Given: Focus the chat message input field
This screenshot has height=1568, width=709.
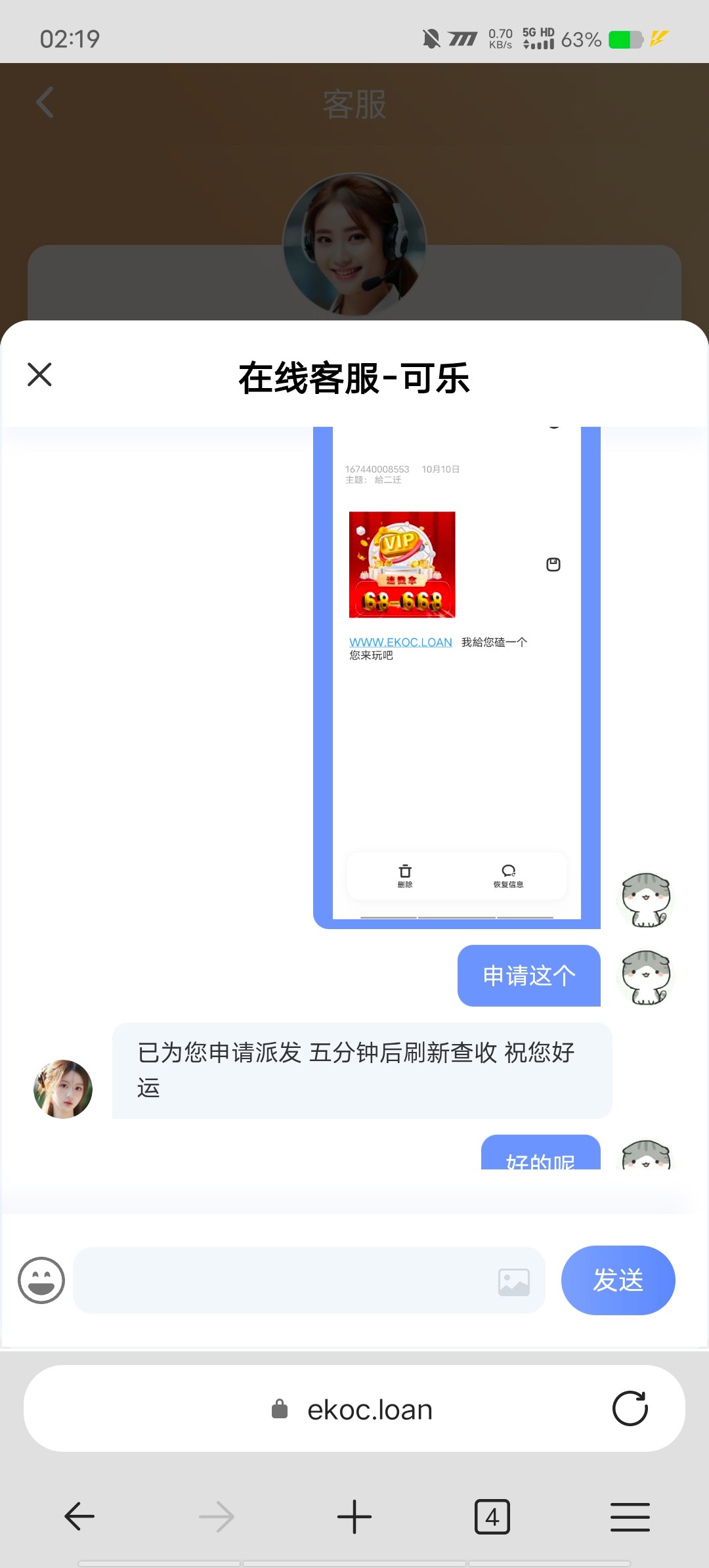Looking at the screenshot, I should (282, 1280).
